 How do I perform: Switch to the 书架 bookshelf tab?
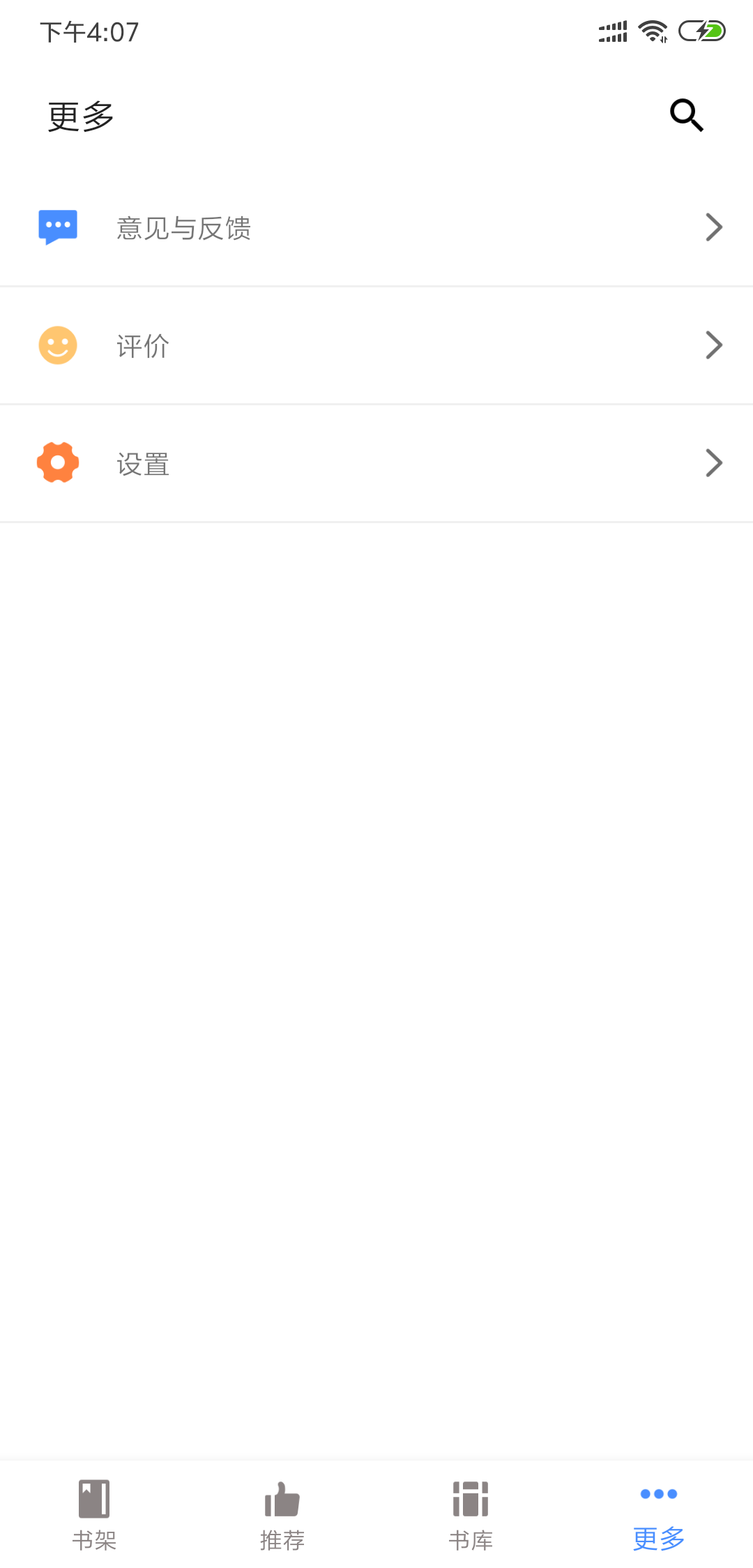pos(94,1515)
